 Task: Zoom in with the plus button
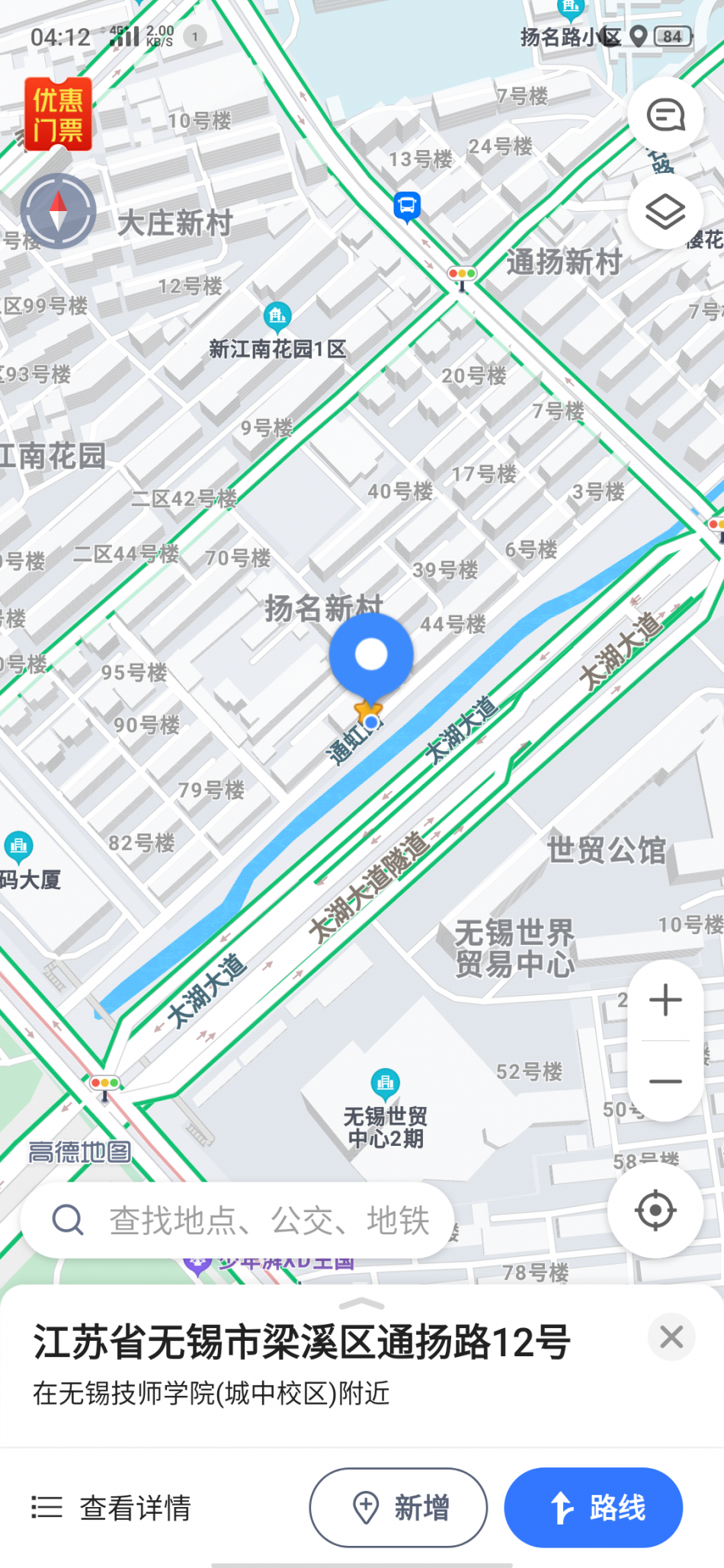[x=665, y=1000]
